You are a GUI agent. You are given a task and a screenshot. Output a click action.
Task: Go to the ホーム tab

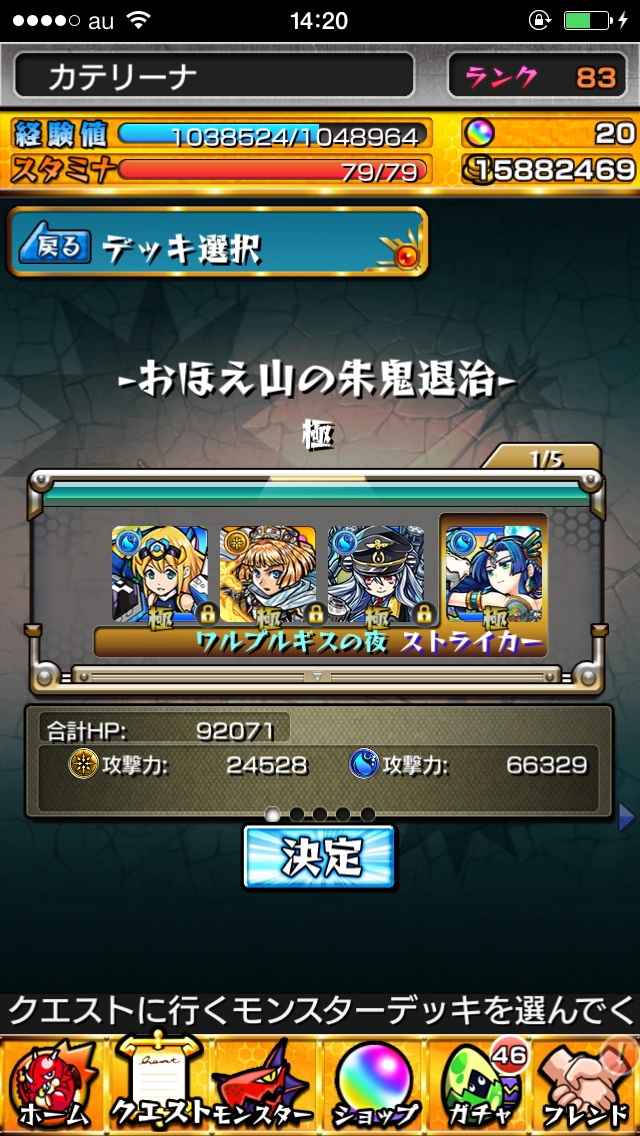(52, 1085)
